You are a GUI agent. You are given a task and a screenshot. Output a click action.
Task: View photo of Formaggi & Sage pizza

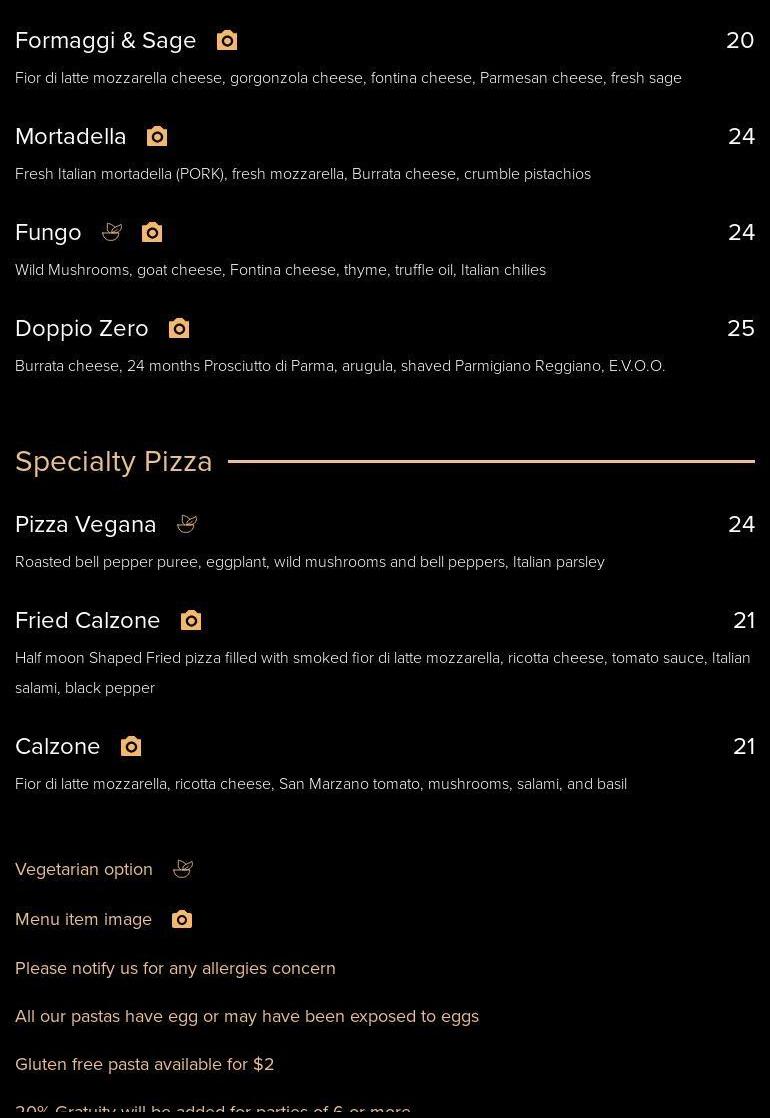227,40
